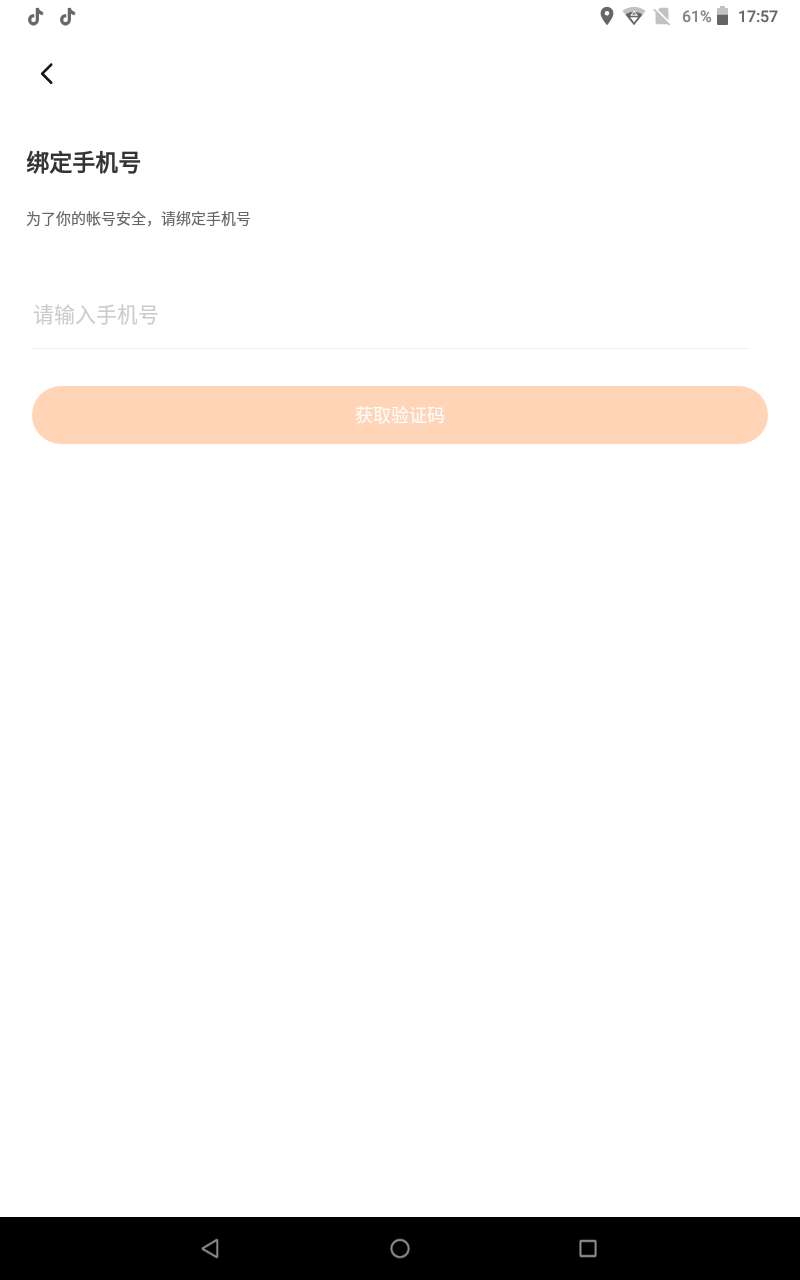This screenshot has height=1280, width=800.
Task: Open recent apps from the navigation bar
Action: point(588,1248)
